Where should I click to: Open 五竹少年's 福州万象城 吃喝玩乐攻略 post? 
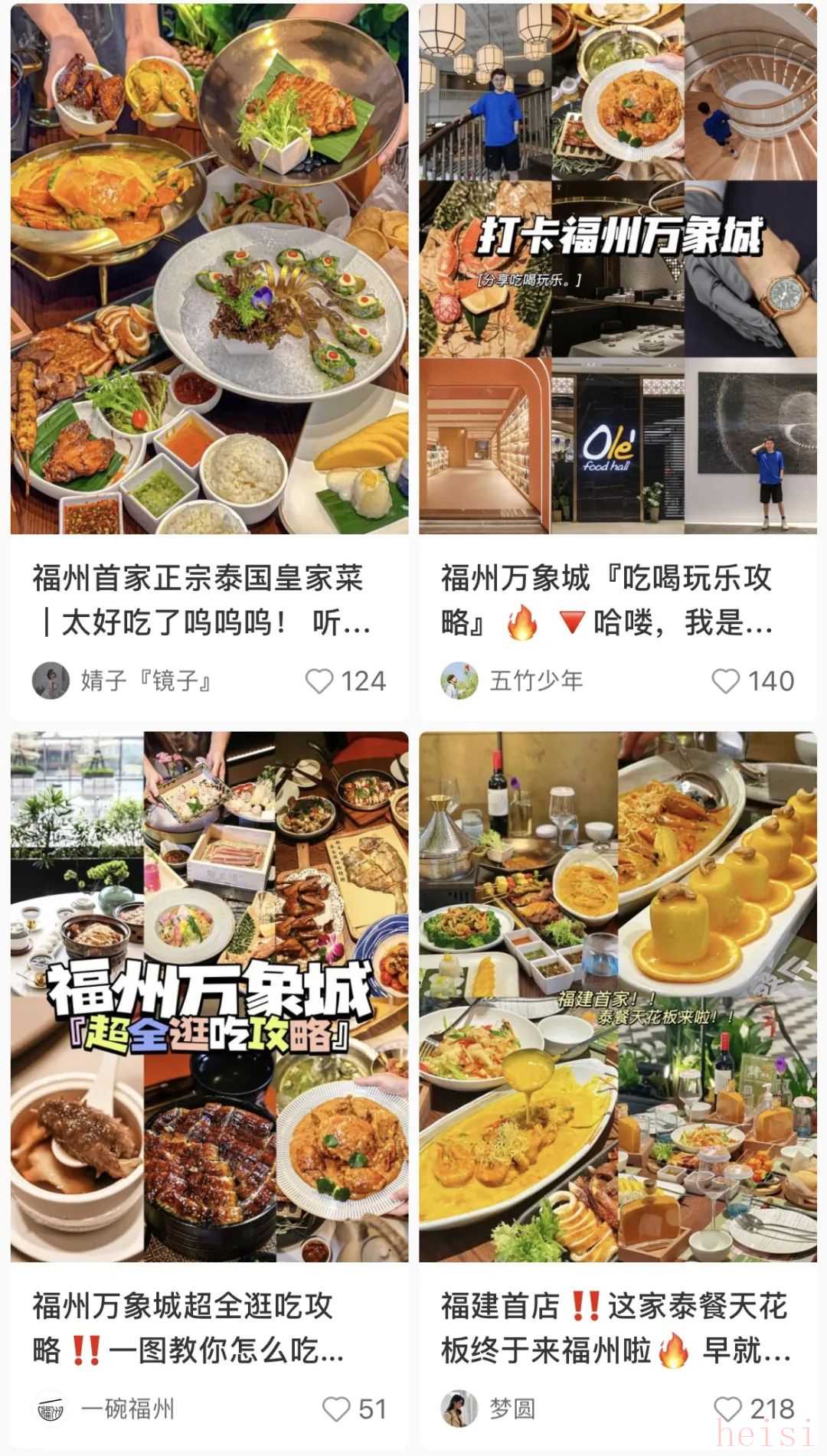pyautogui.click(x=617, y=269)
